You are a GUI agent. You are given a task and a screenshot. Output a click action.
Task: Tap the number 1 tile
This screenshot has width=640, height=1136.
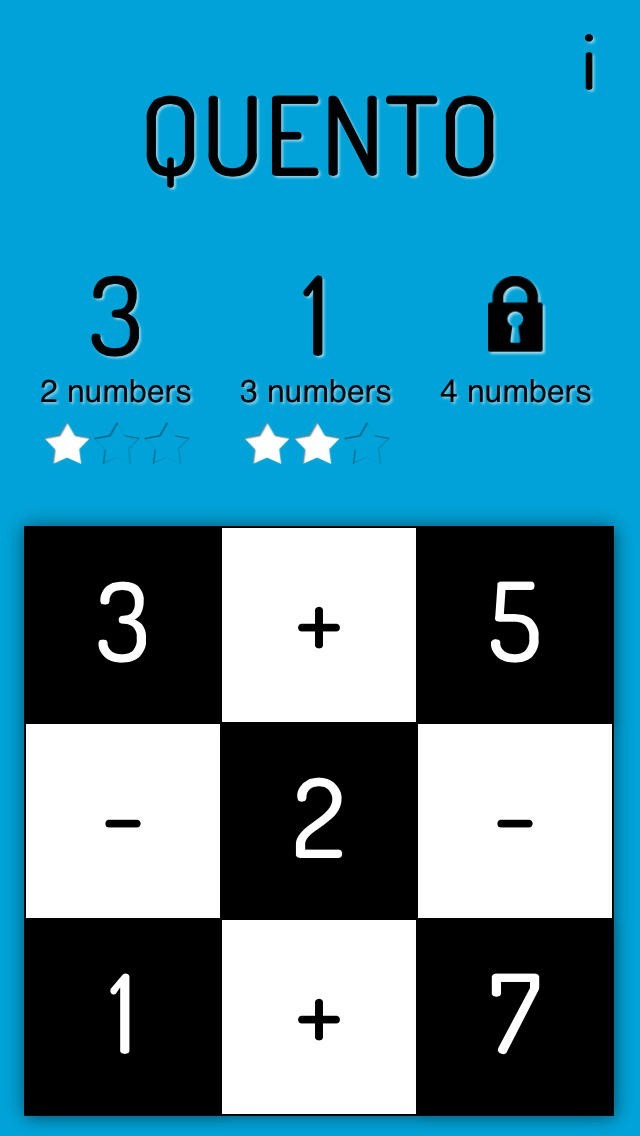click(122, 1016)
